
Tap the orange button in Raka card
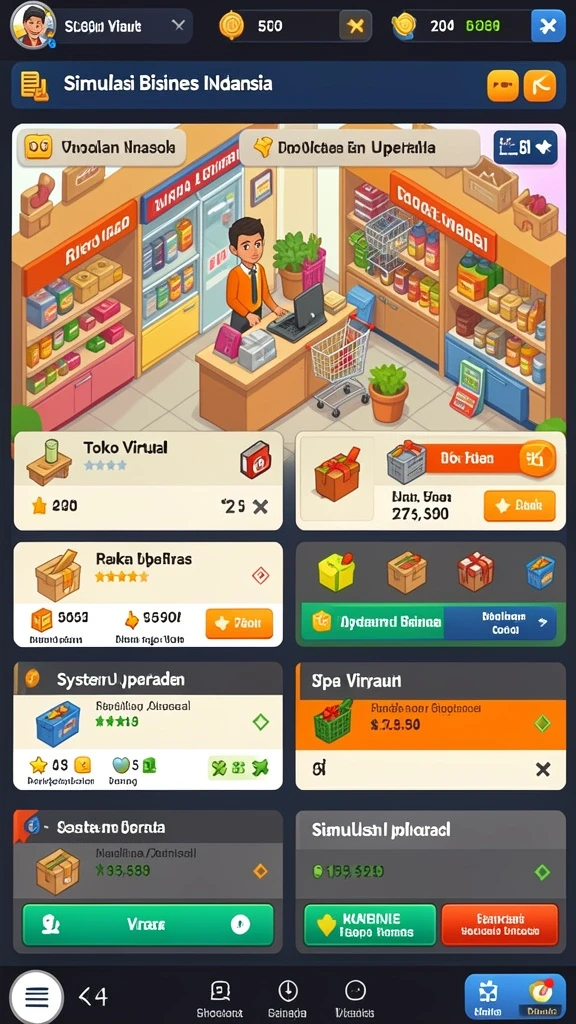[x=239, y=624]
